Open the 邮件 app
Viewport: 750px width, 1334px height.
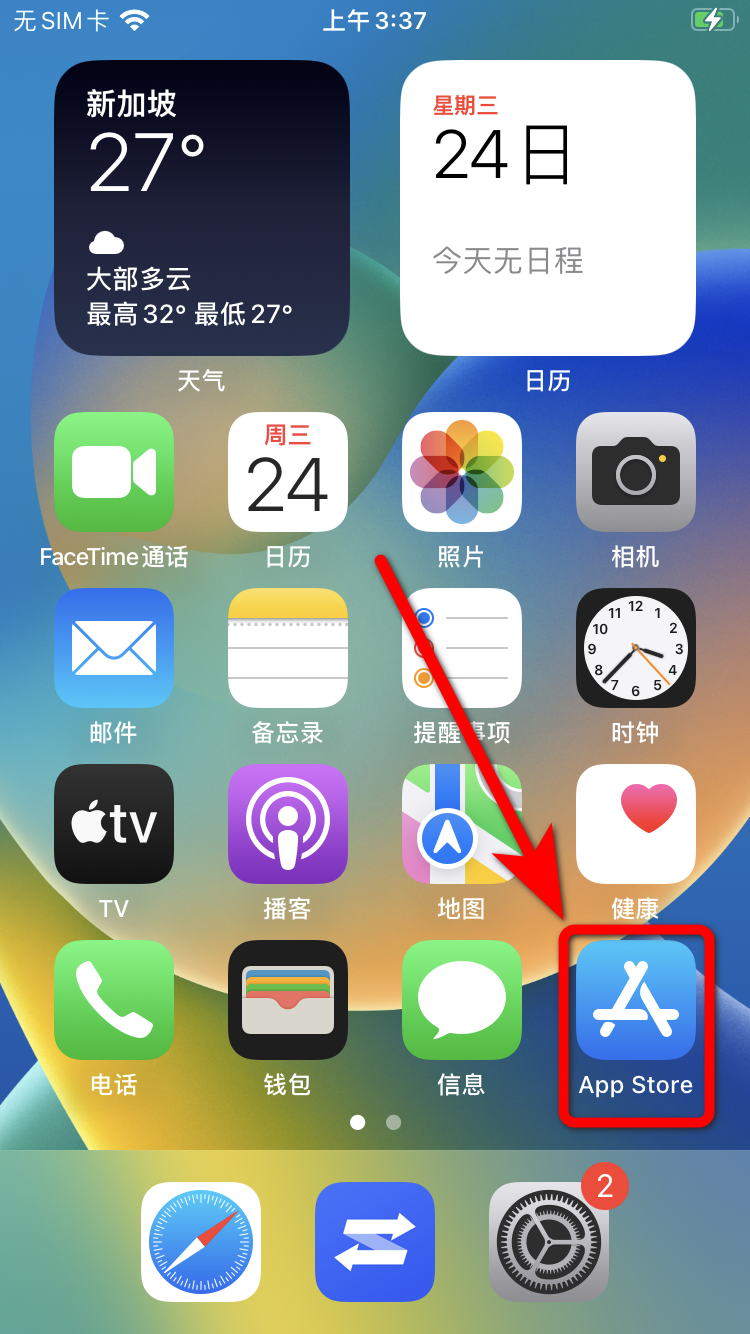[114, 648]
